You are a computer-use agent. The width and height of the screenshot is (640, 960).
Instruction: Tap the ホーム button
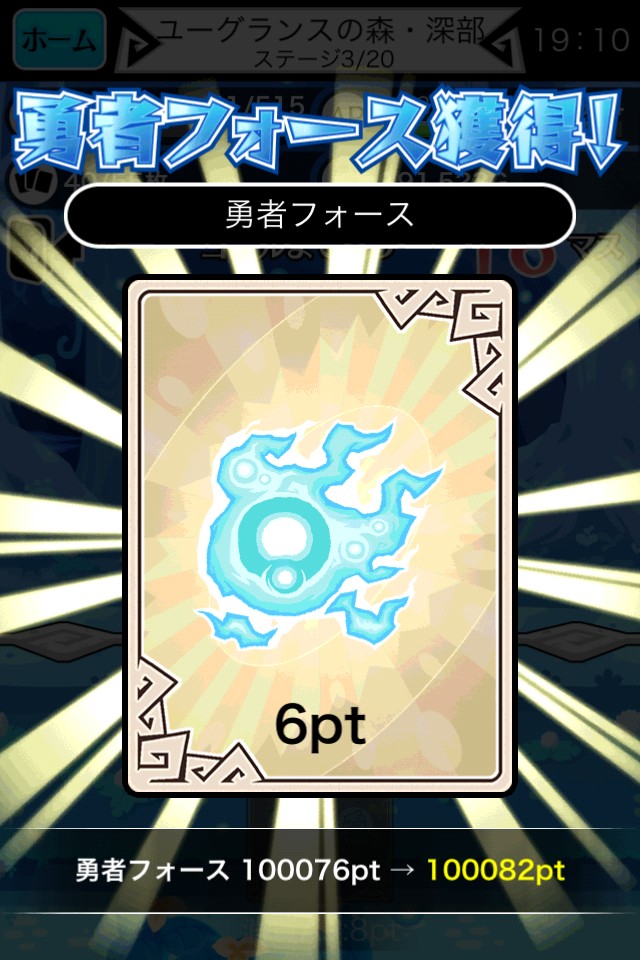(59, 40)
